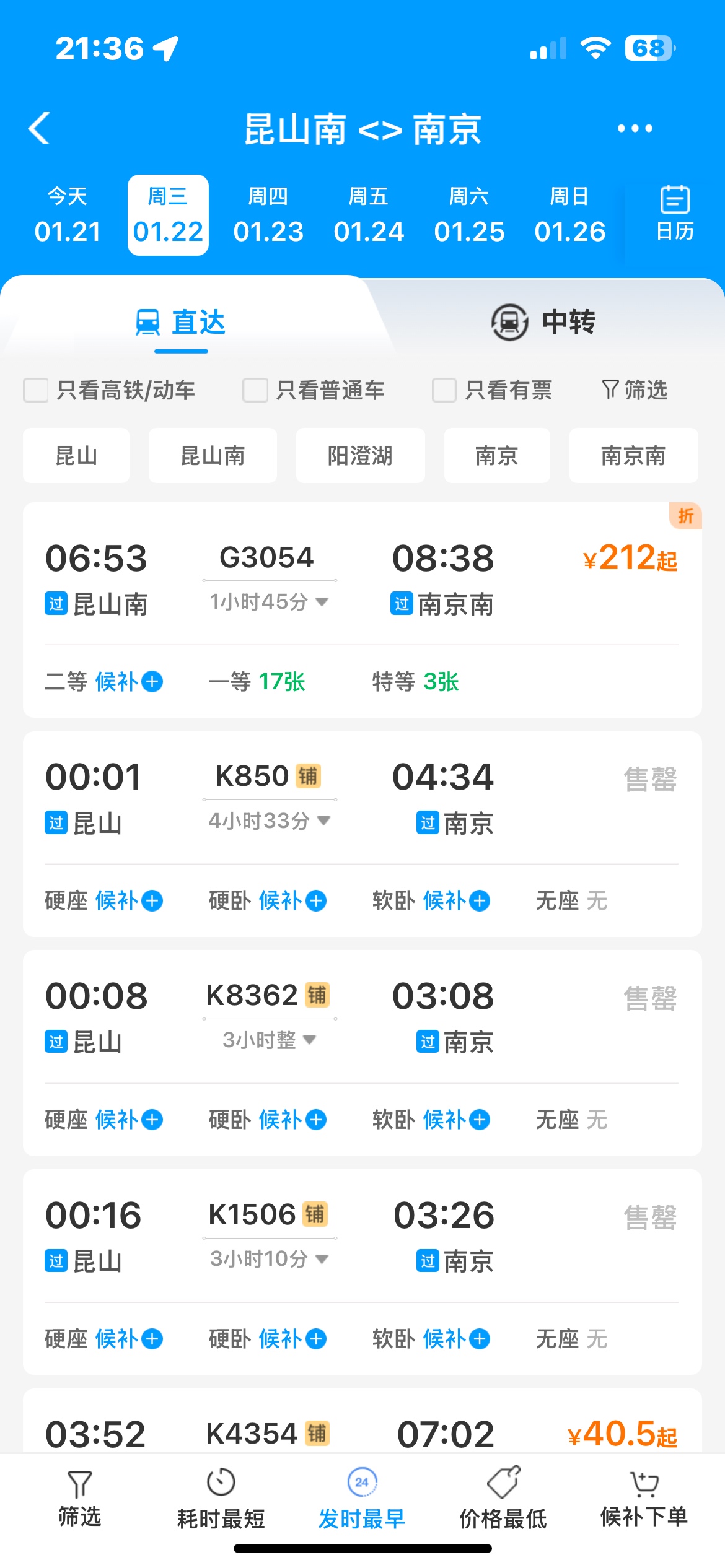Go back using the top-left arrow
The image size is (725, 1568).
click(x=39, y=128)
